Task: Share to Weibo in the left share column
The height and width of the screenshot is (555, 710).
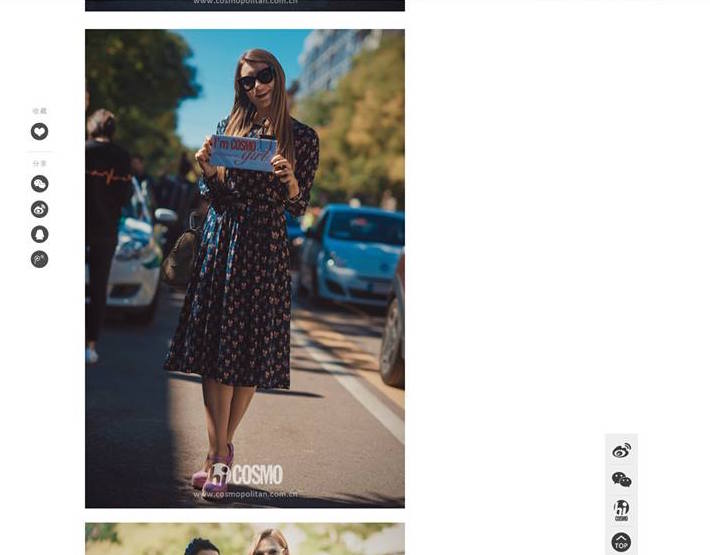Action: 39,209
